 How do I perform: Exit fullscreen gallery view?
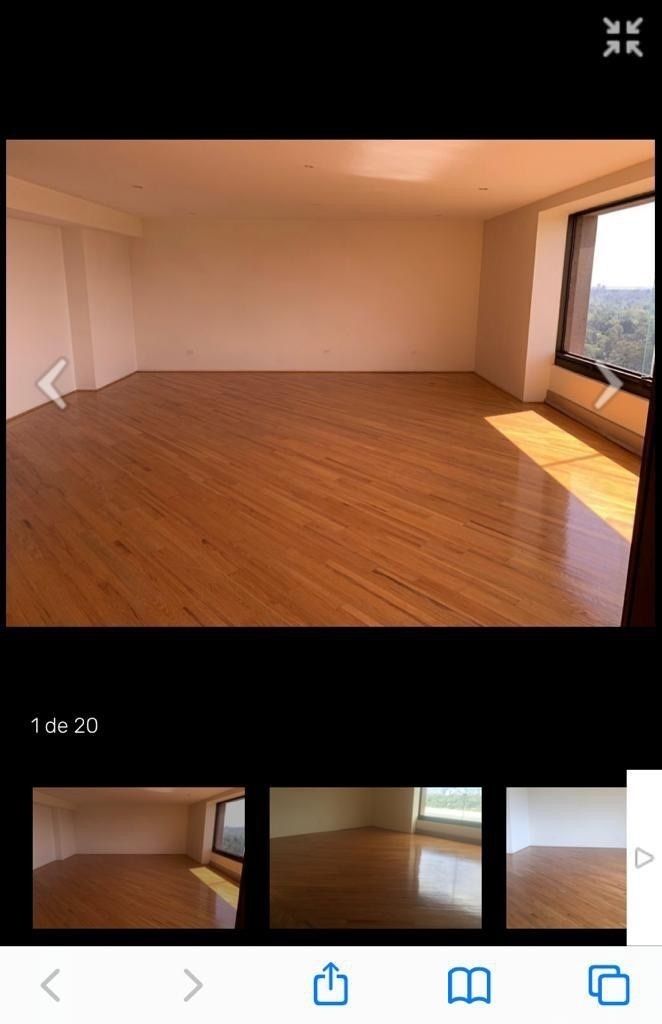click(x=622, y=37)
